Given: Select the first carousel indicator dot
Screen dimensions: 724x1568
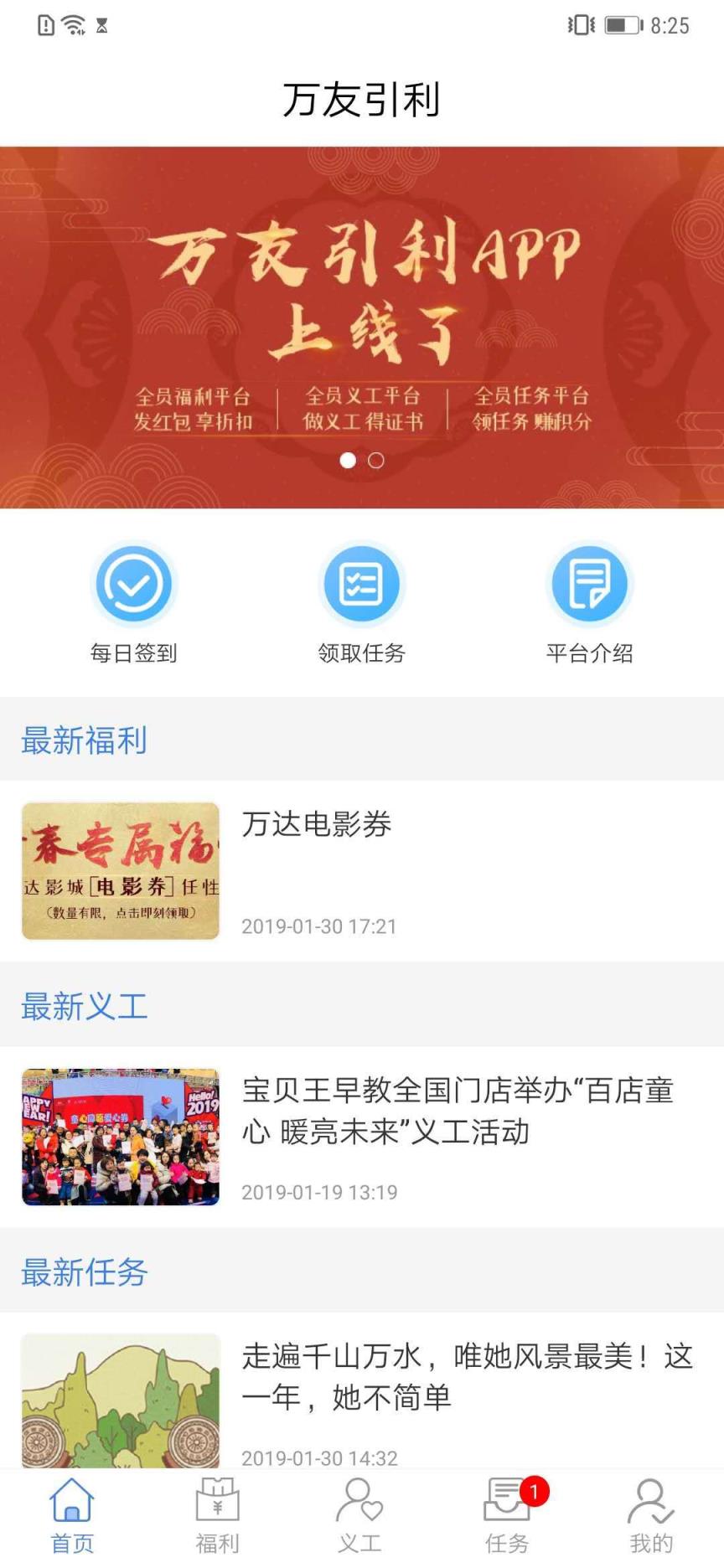Looking at the screenshot, I should [349, 461].
